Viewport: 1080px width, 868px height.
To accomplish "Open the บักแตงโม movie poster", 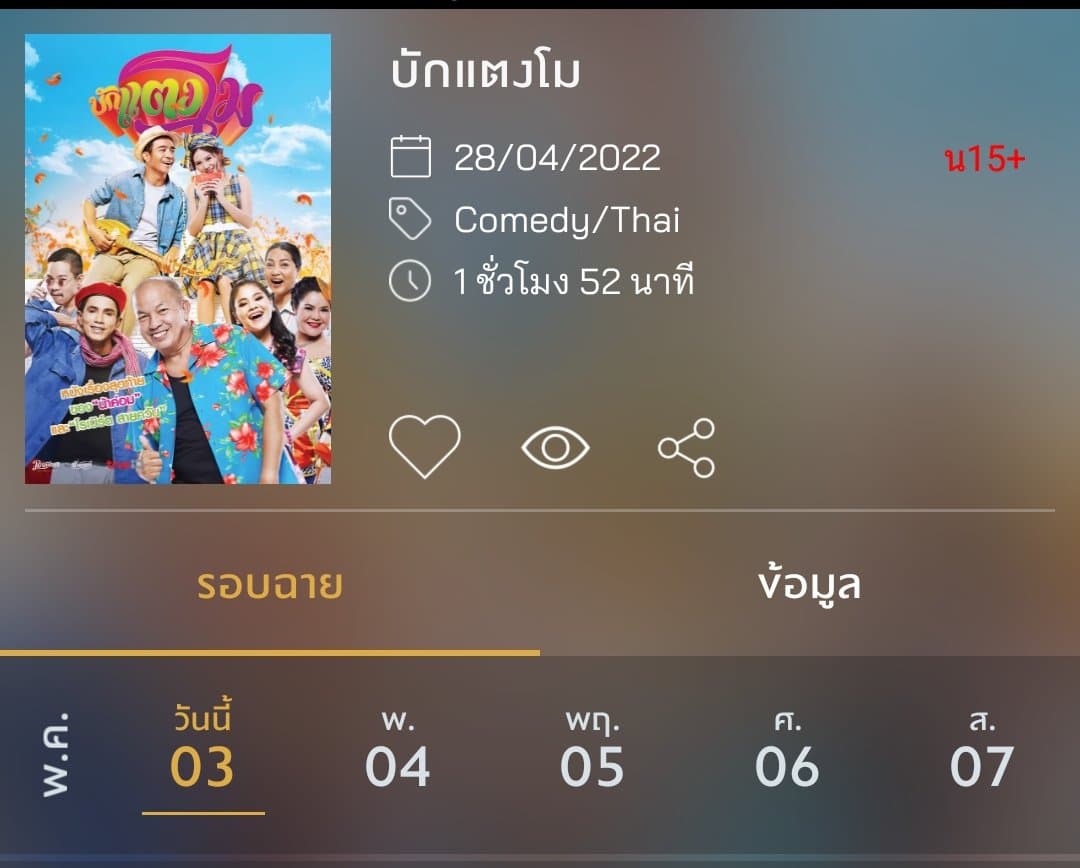I will pyautogui.click(x=178, y=259).
